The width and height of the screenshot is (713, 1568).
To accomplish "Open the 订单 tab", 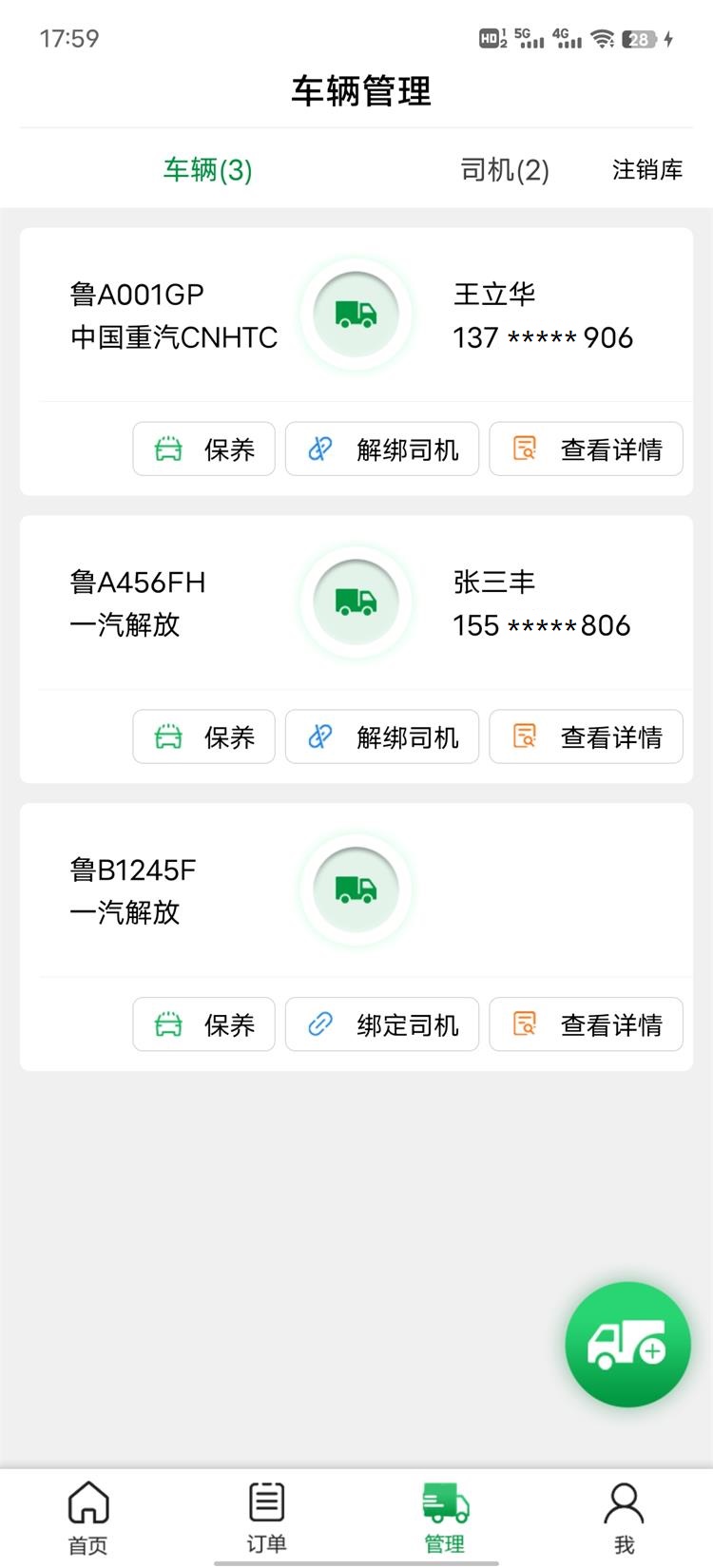I will coord(266,1518).
